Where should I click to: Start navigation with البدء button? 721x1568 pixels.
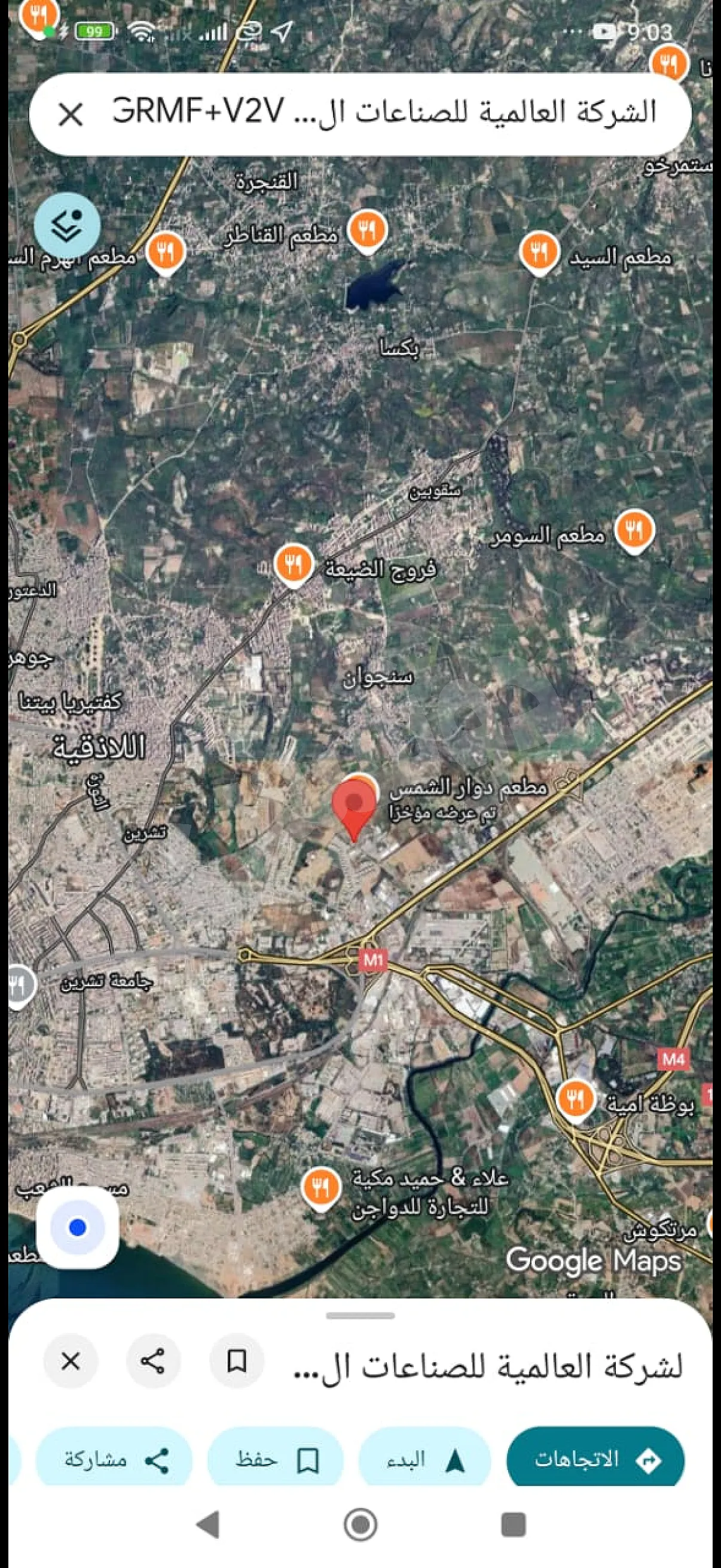424,1459
